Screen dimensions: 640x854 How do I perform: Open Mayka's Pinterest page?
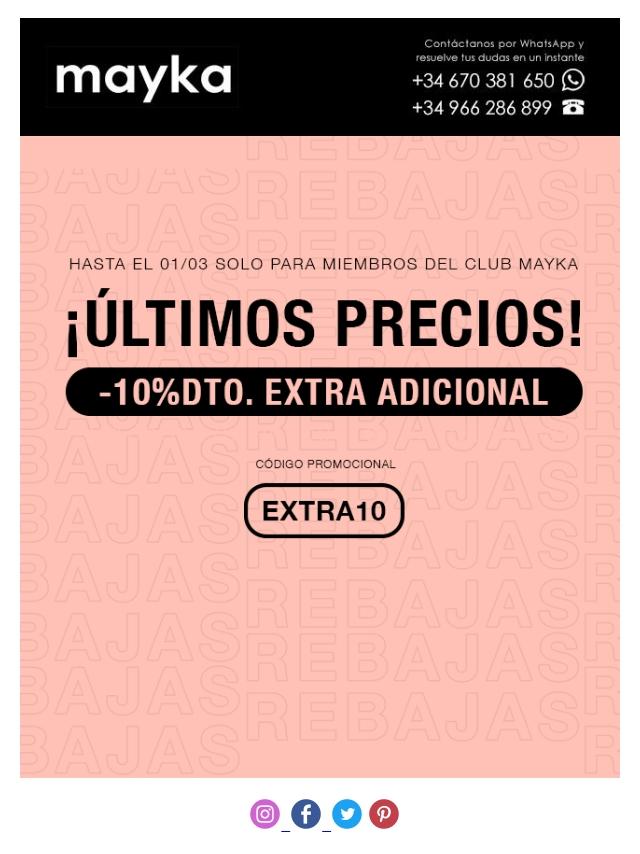384,814
